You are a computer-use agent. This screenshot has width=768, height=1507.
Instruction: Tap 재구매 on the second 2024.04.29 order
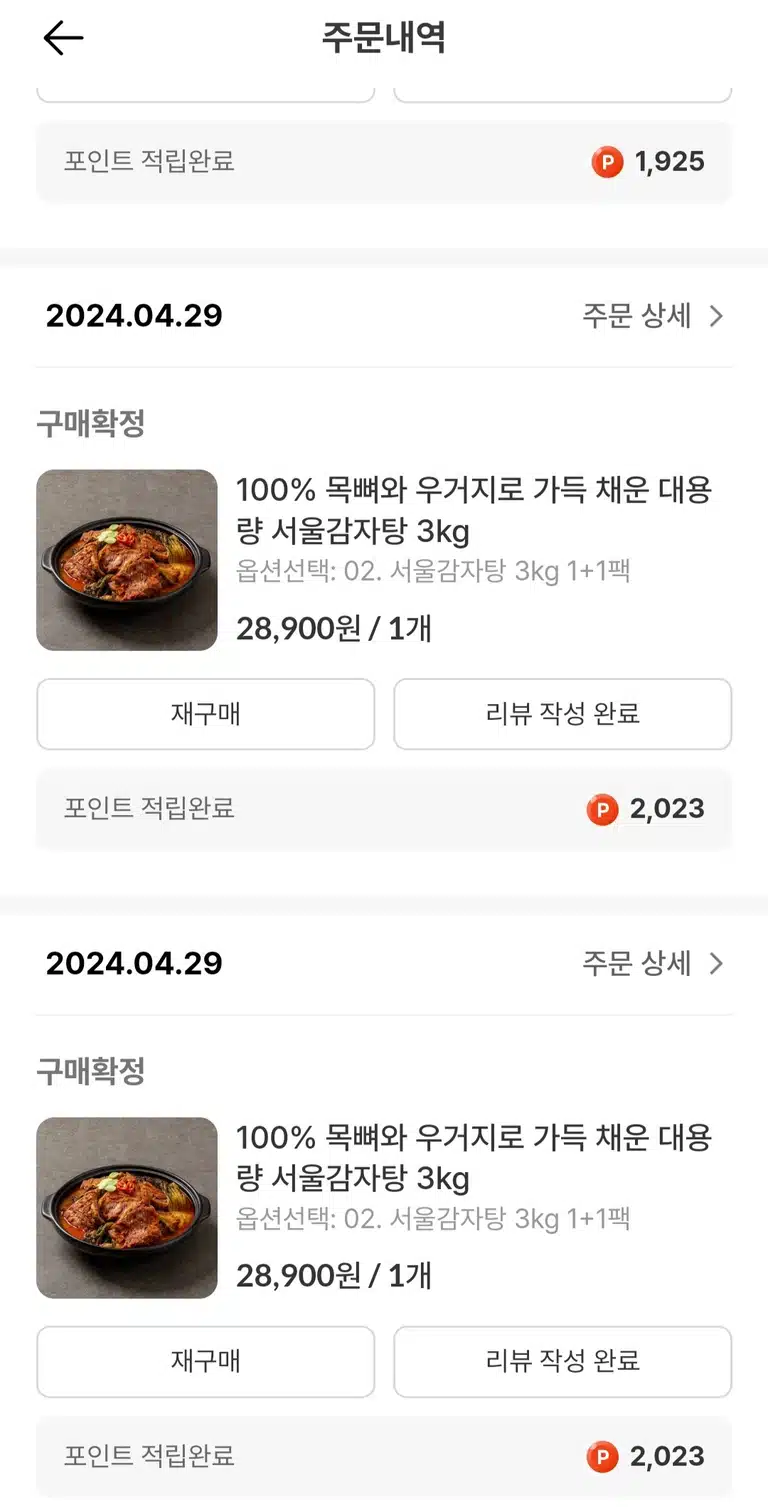(206, 1361)
